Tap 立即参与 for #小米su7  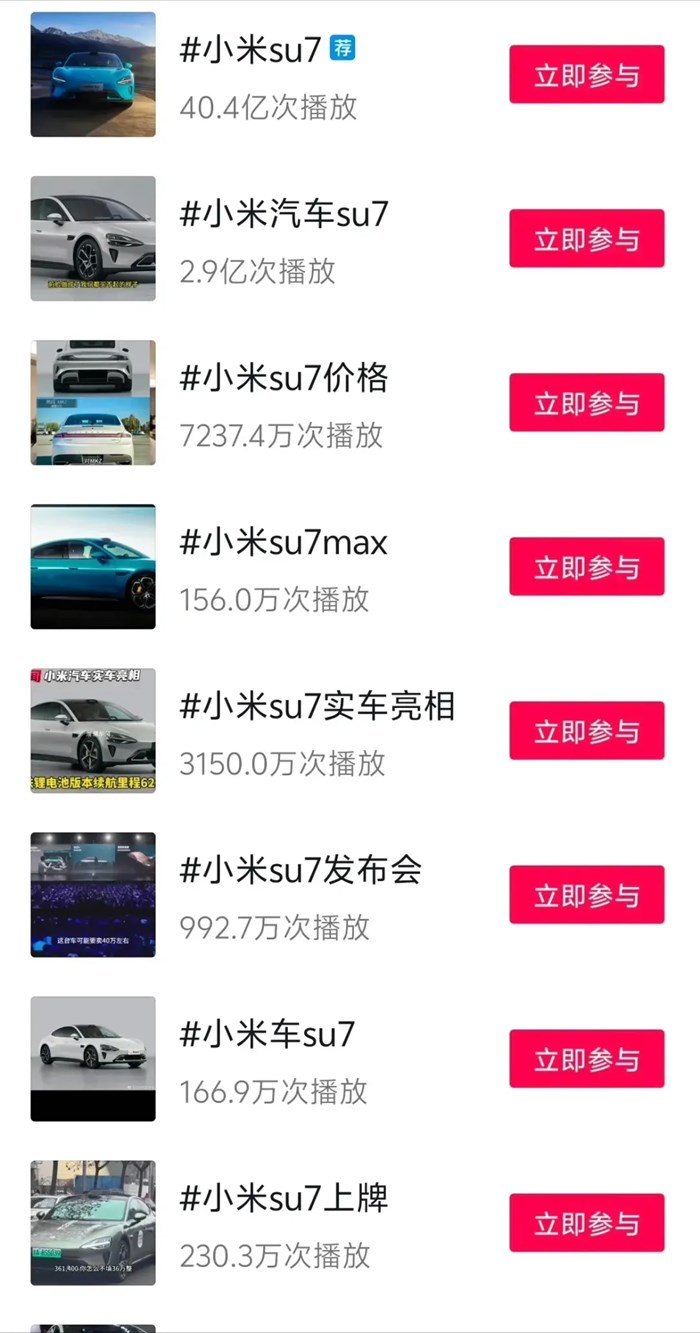point(587,75)
